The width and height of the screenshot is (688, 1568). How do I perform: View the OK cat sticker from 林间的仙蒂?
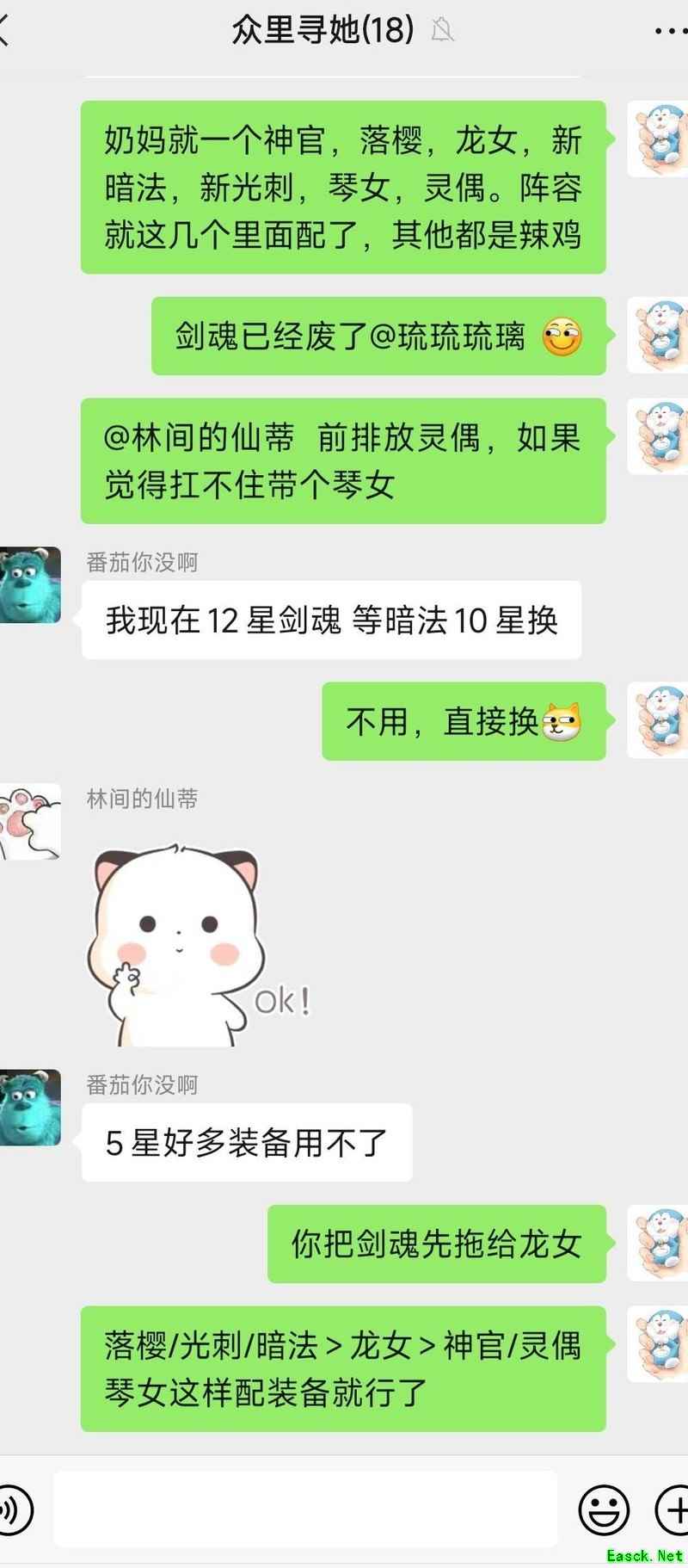[x=196, y=945]
